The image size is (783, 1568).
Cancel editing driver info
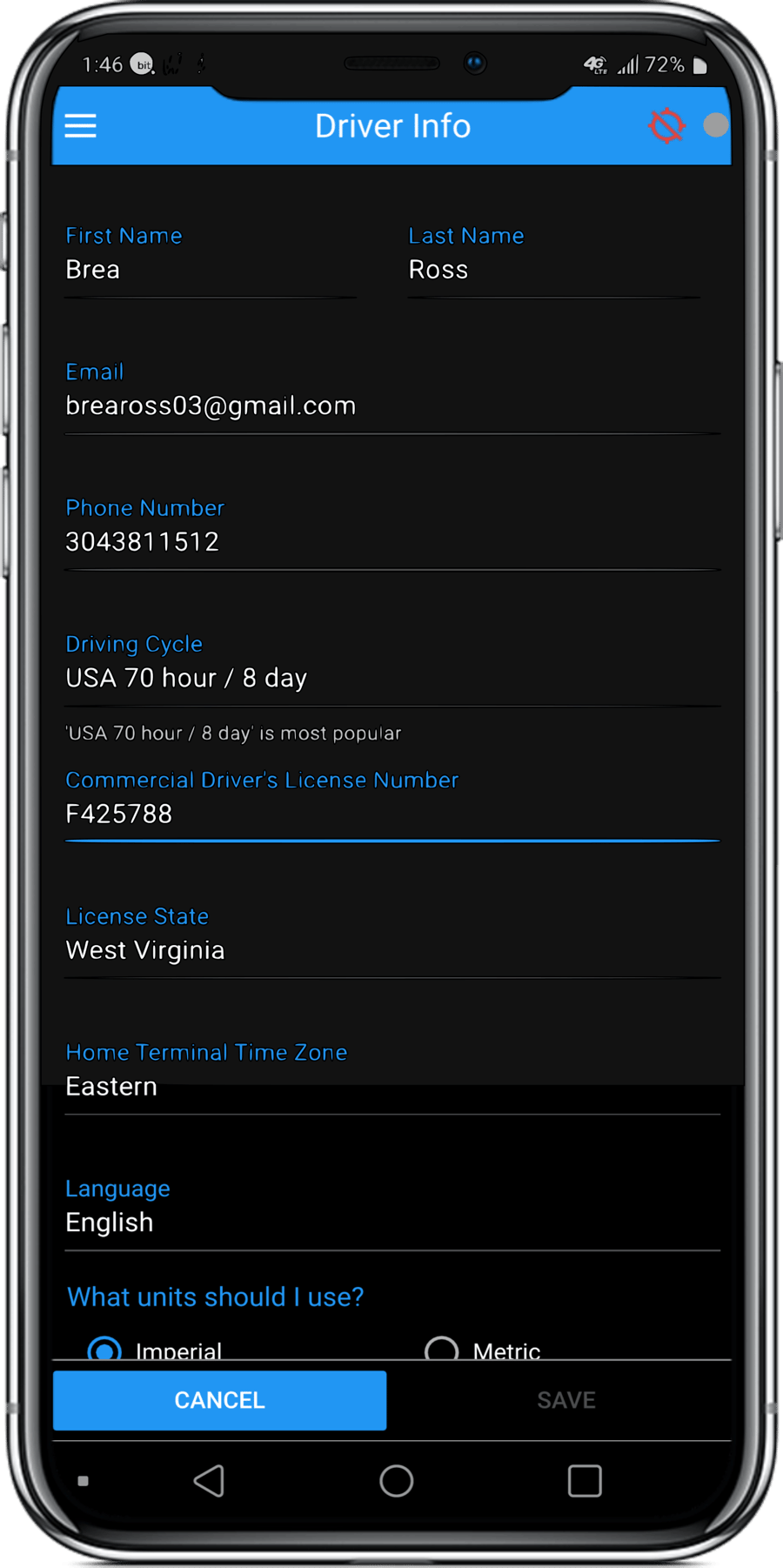[219, 1400]
